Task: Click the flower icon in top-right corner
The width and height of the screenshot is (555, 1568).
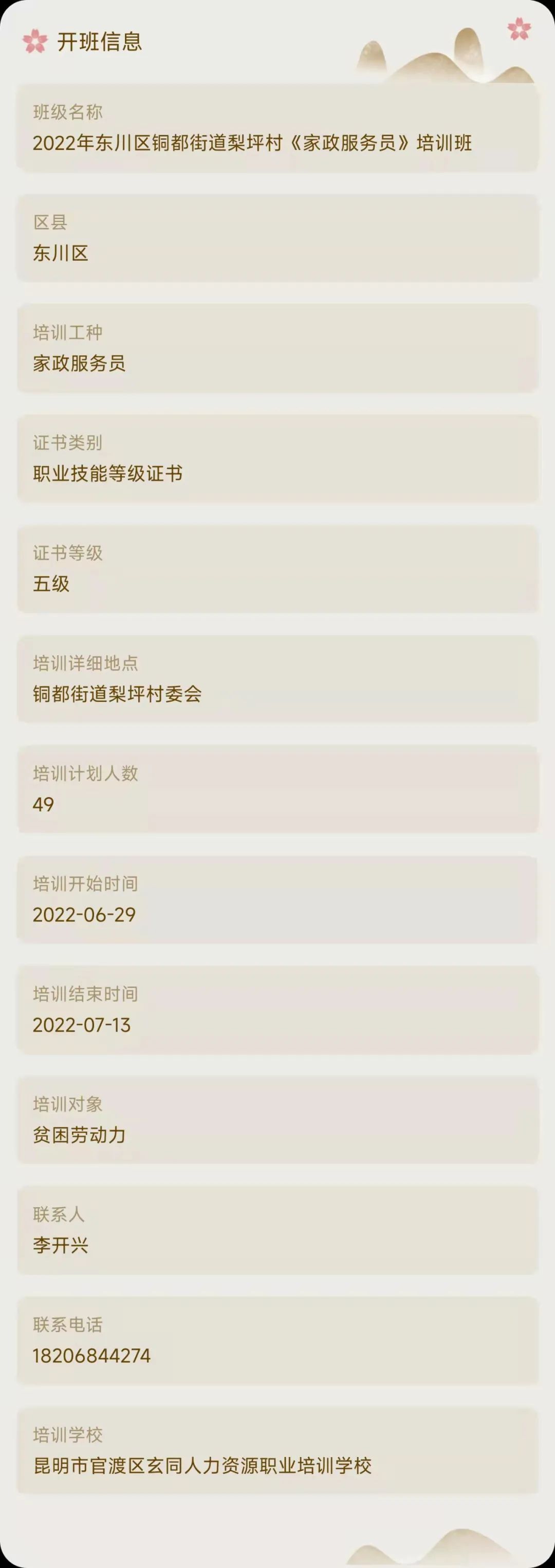Action: [519, 29]
